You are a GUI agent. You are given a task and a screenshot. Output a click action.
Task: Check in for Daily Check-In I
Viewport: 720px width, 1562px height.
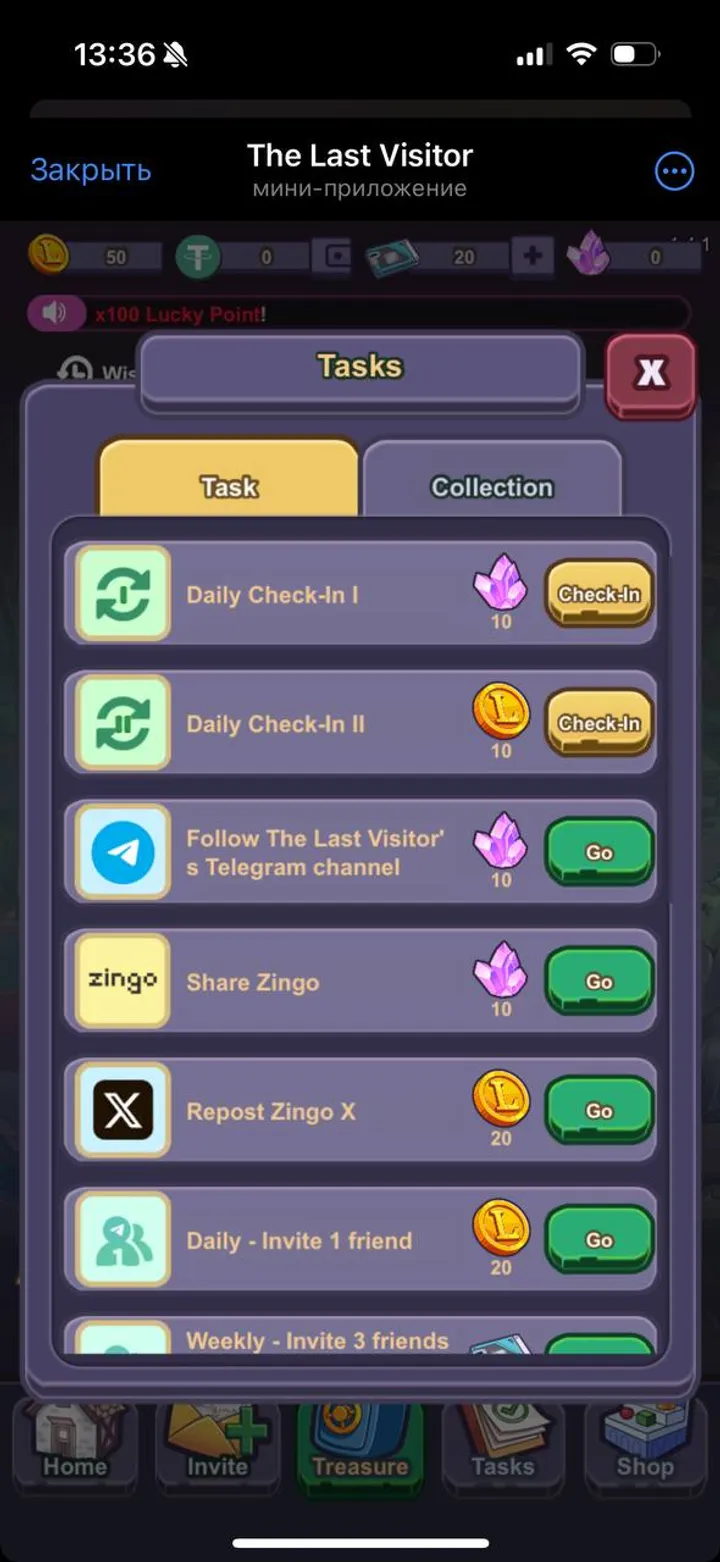pyautogui.click(x=598, y=594)
